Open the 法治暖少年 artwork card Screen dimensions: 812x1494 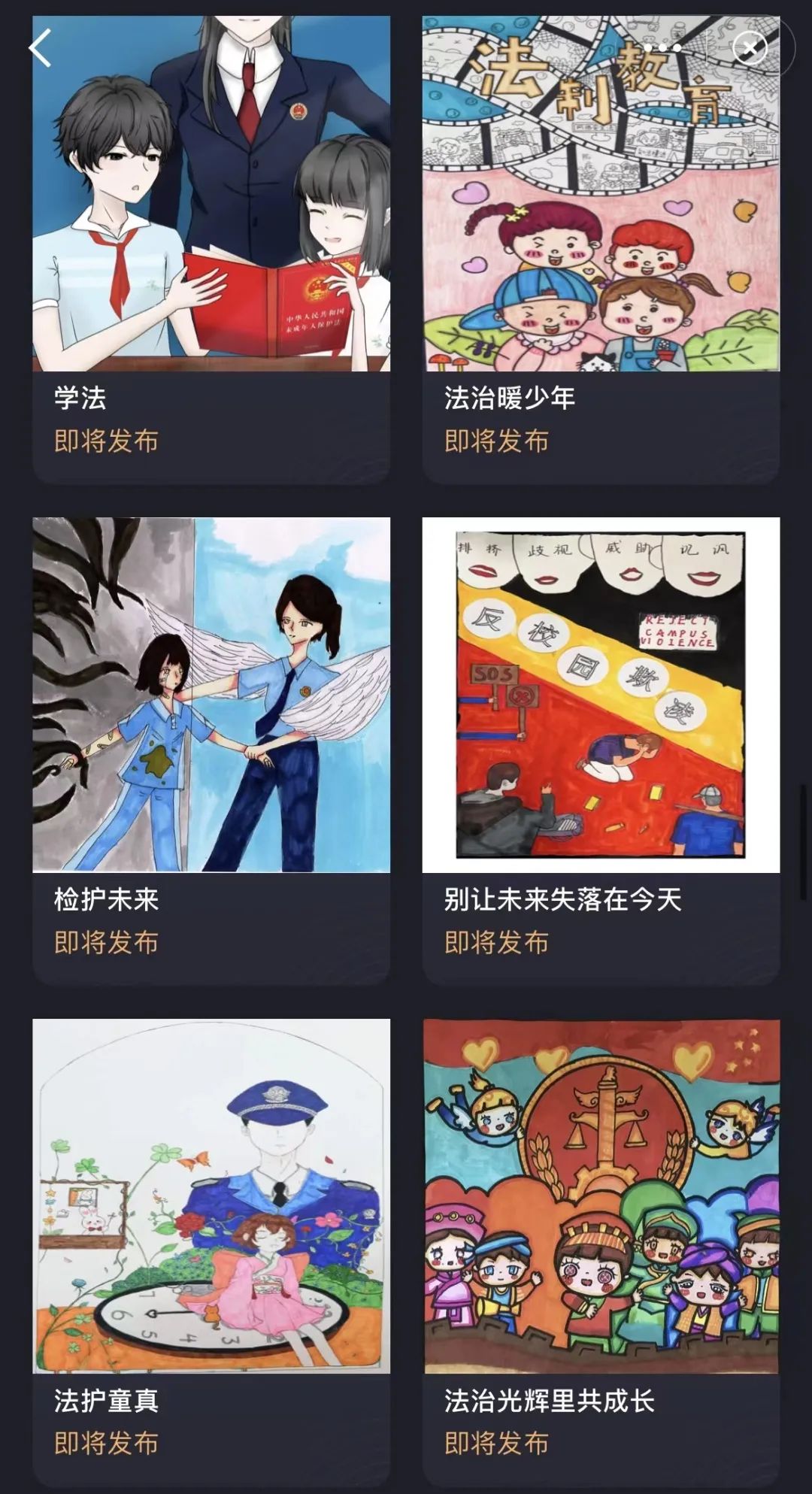pyautogui.click(x=601, y=250)
